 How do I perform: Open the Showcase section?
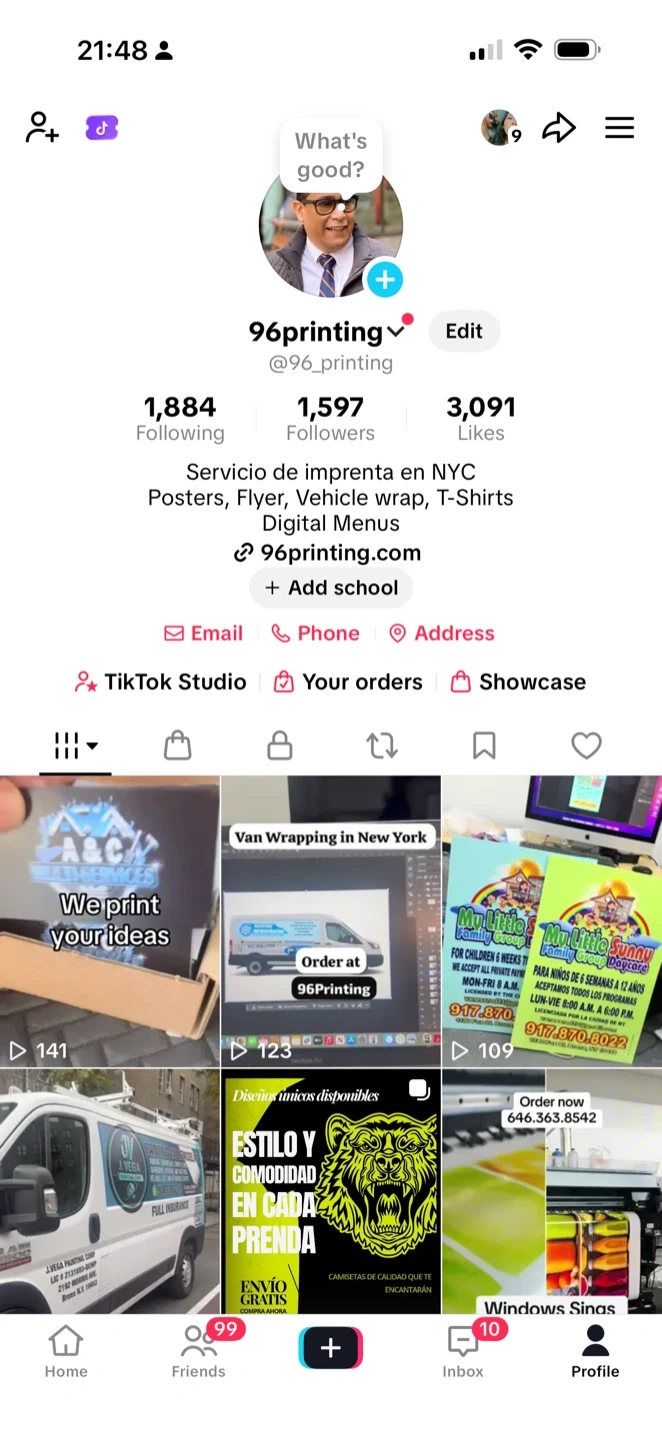tap(518, 682)
